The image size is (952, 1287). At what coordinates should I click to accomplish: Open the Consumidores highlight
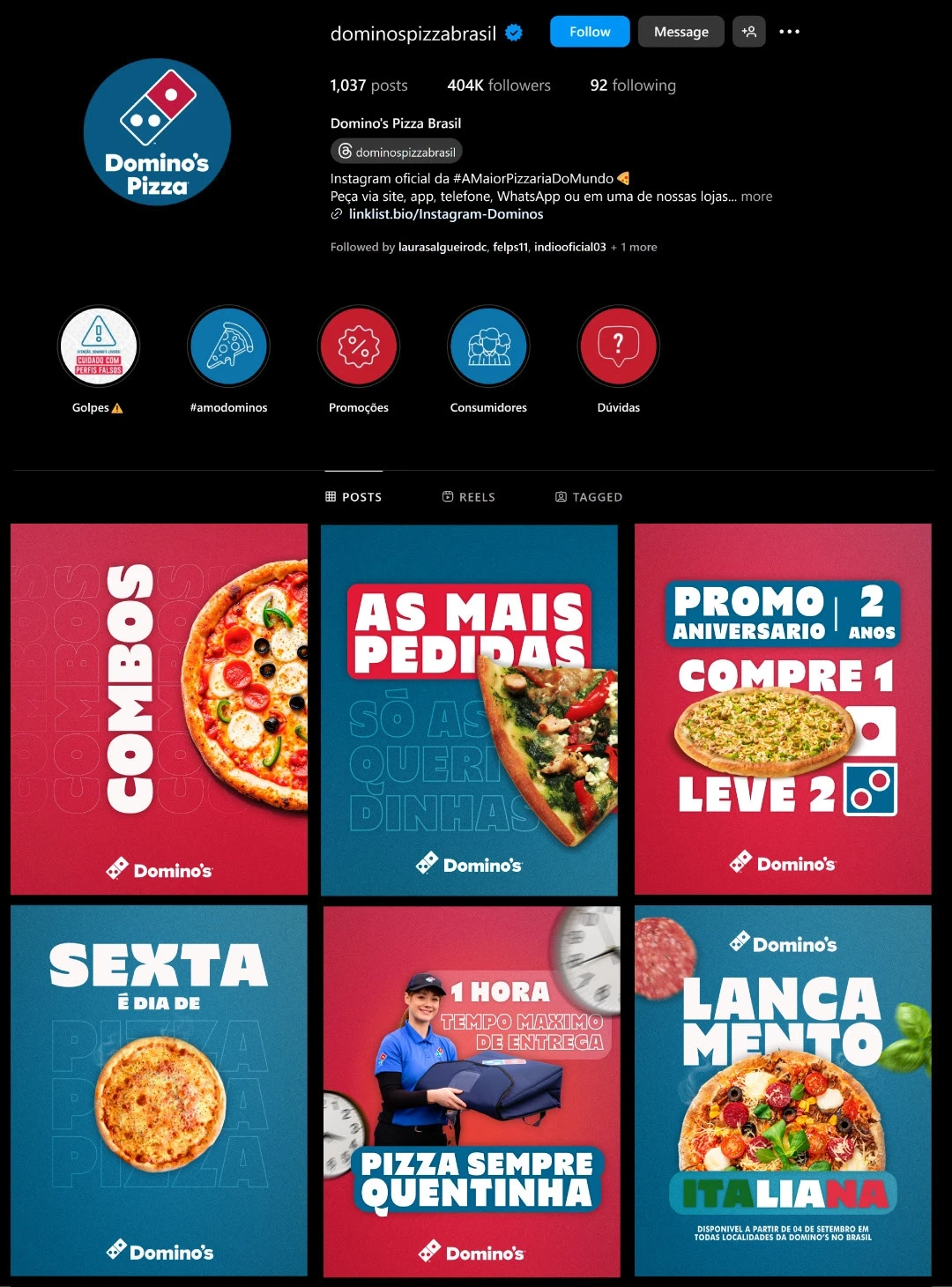click(488, 346)
